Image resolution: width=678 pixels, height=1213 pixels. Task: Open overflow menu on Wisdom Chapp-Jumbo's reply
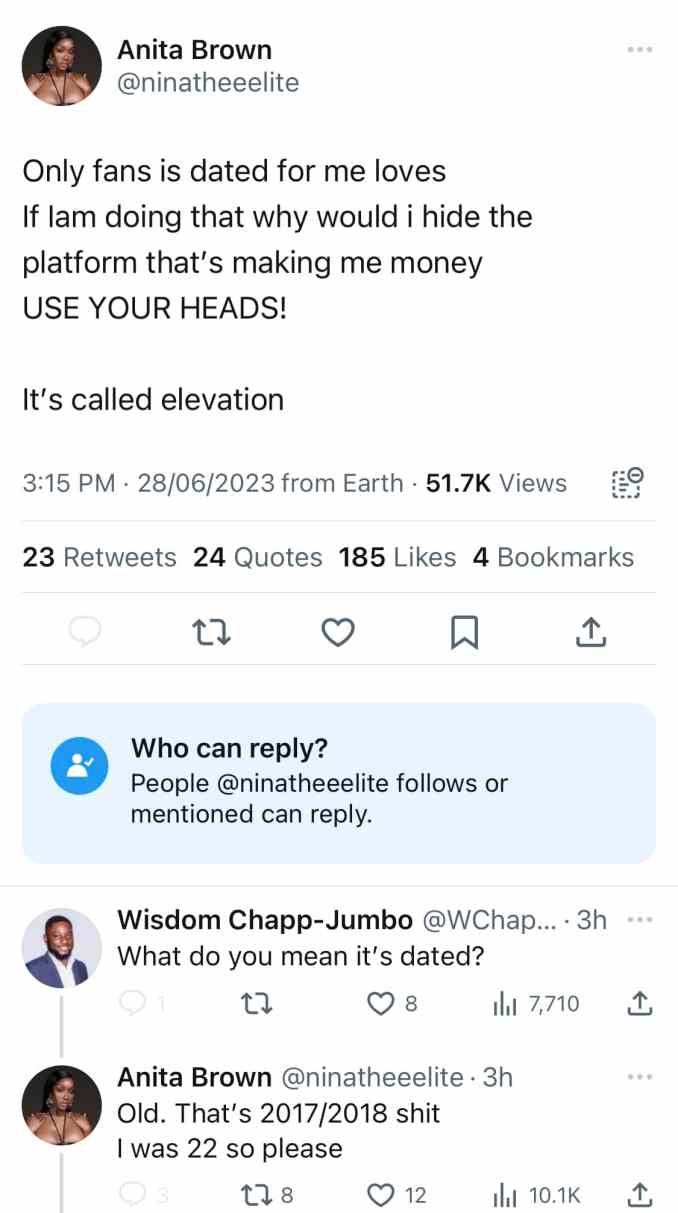pos(639,920)
